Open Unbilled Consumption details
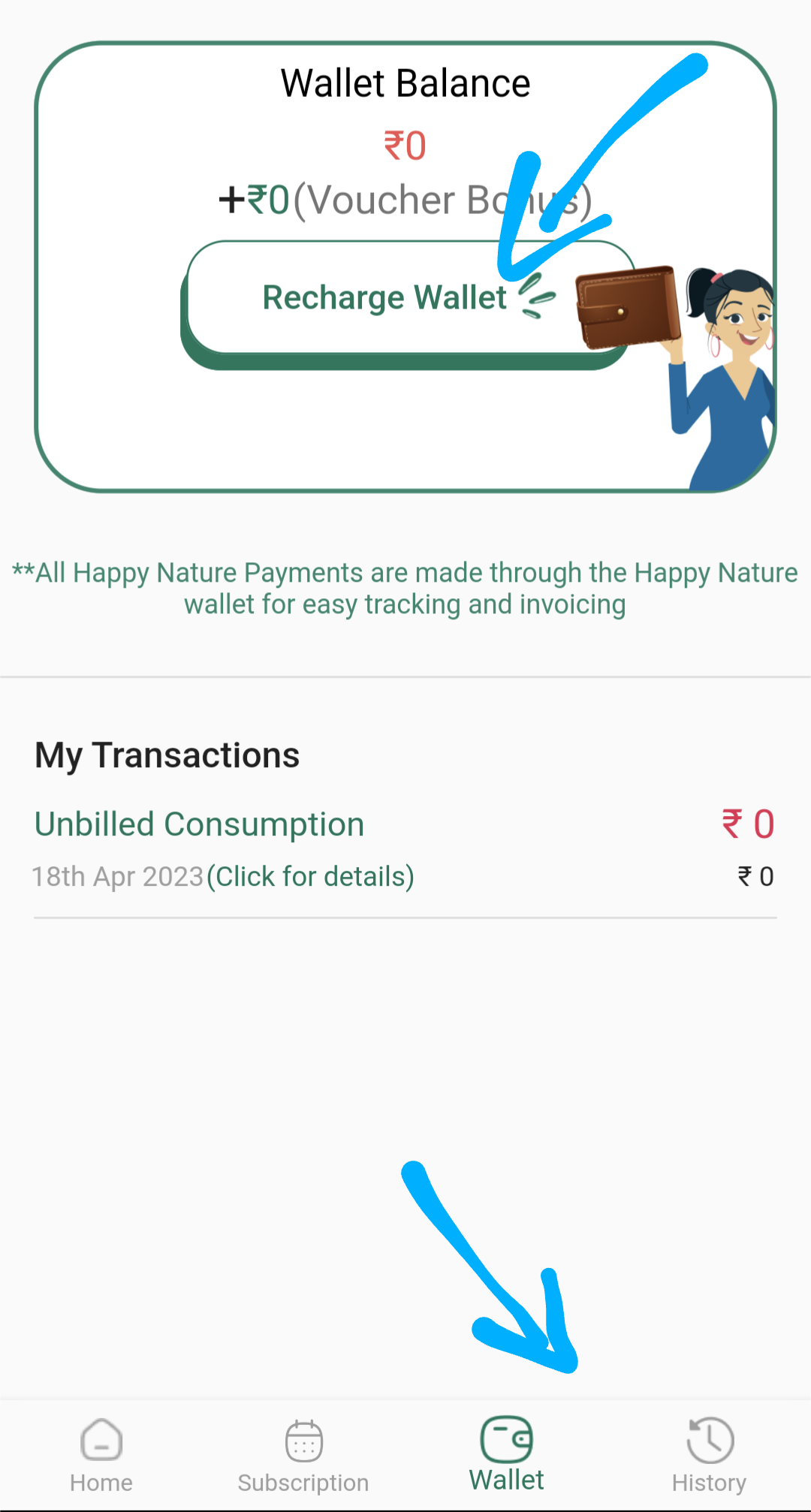This screenshot has width=811, height=1512. pyautogui.click(x=310, y=877)
